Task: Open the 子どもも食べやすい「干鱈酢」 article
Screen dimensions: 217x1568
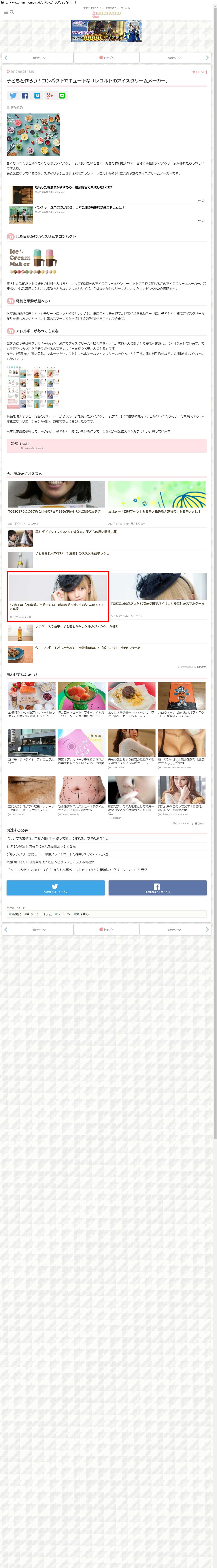Action: coord(72,553)
